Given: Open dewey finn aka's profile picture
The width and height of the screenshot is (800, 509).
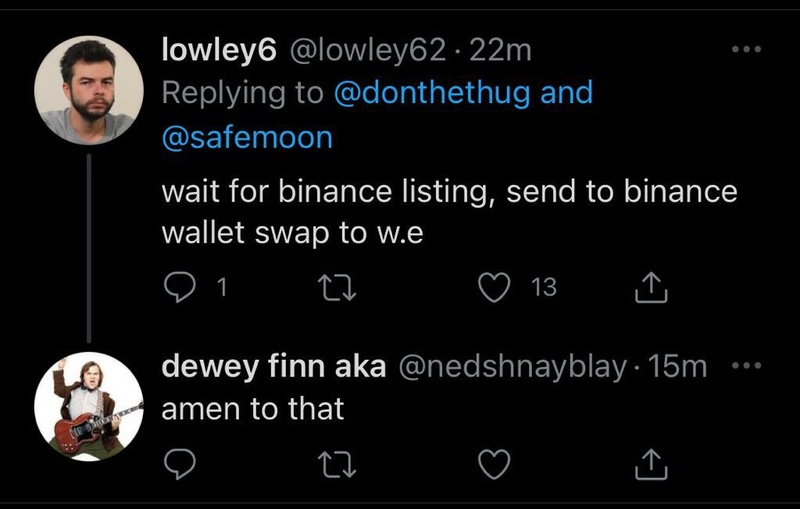Looking at the screenshot, I should click(x=88, y=406).
